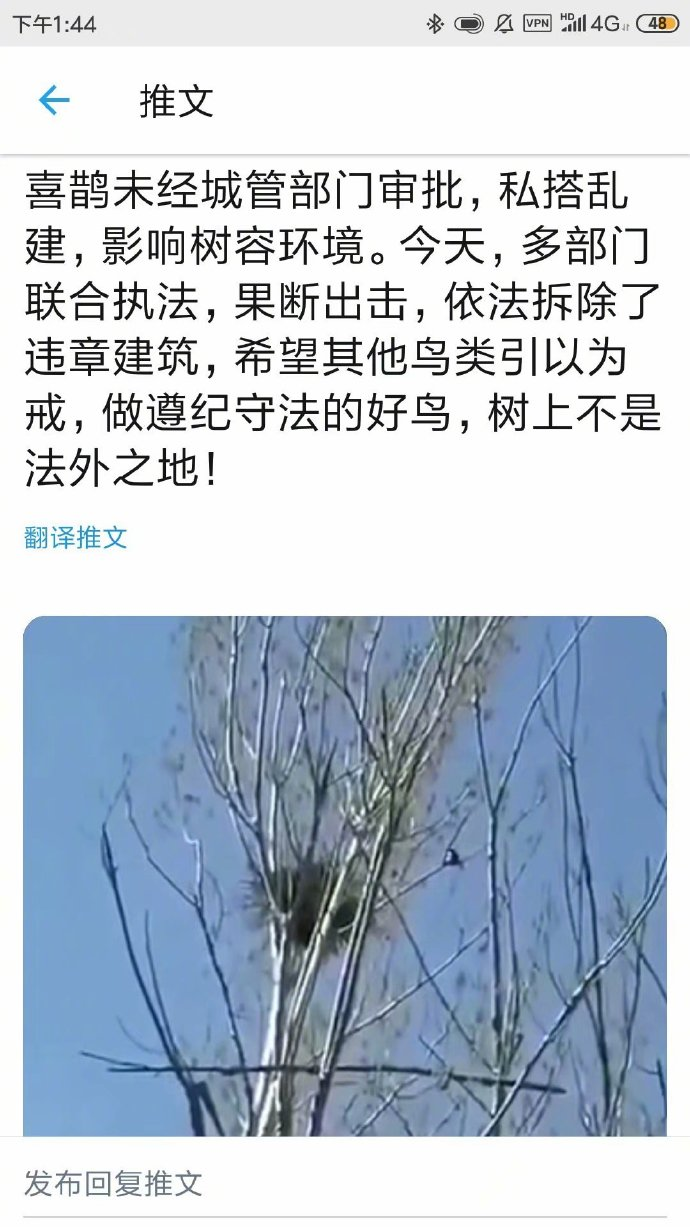Open the attached magpie nest image
The image size is (690, 1227).
pyautogui.click(x=345, y=875)
